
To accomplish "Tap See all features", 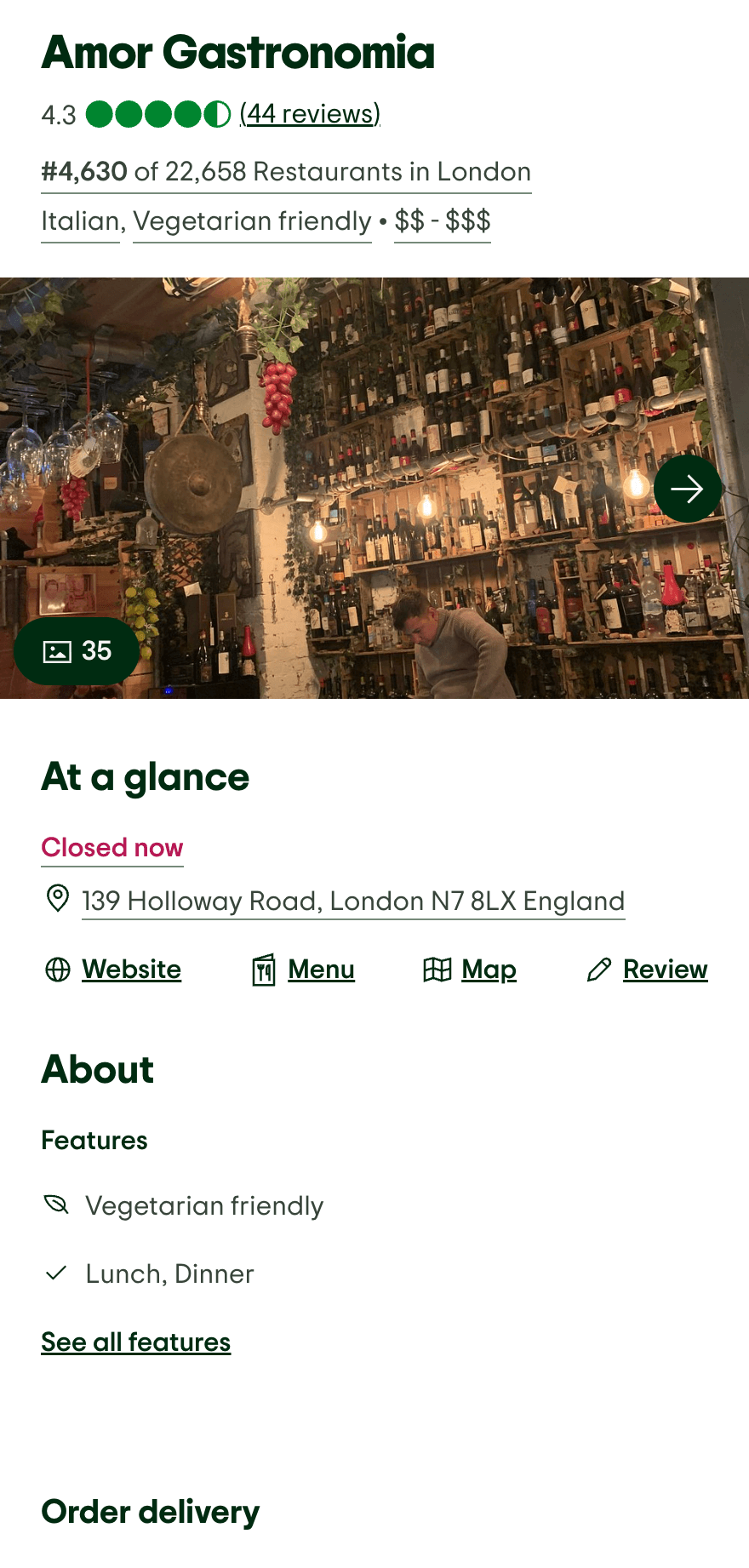I will (x=136, y=1342).
